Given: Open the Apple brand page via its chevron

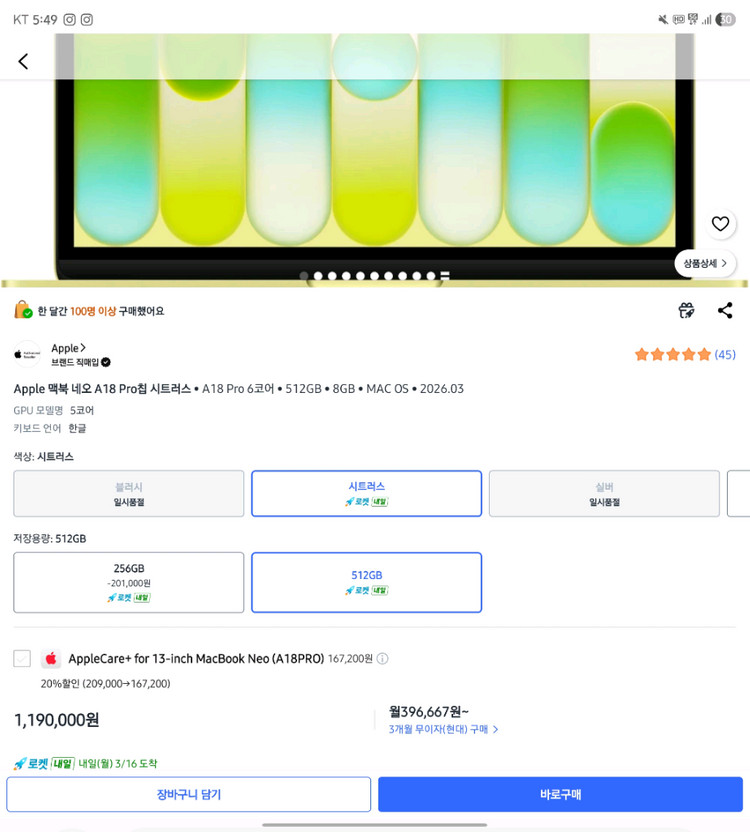Looking at the screenshot, I should [81, 347].
